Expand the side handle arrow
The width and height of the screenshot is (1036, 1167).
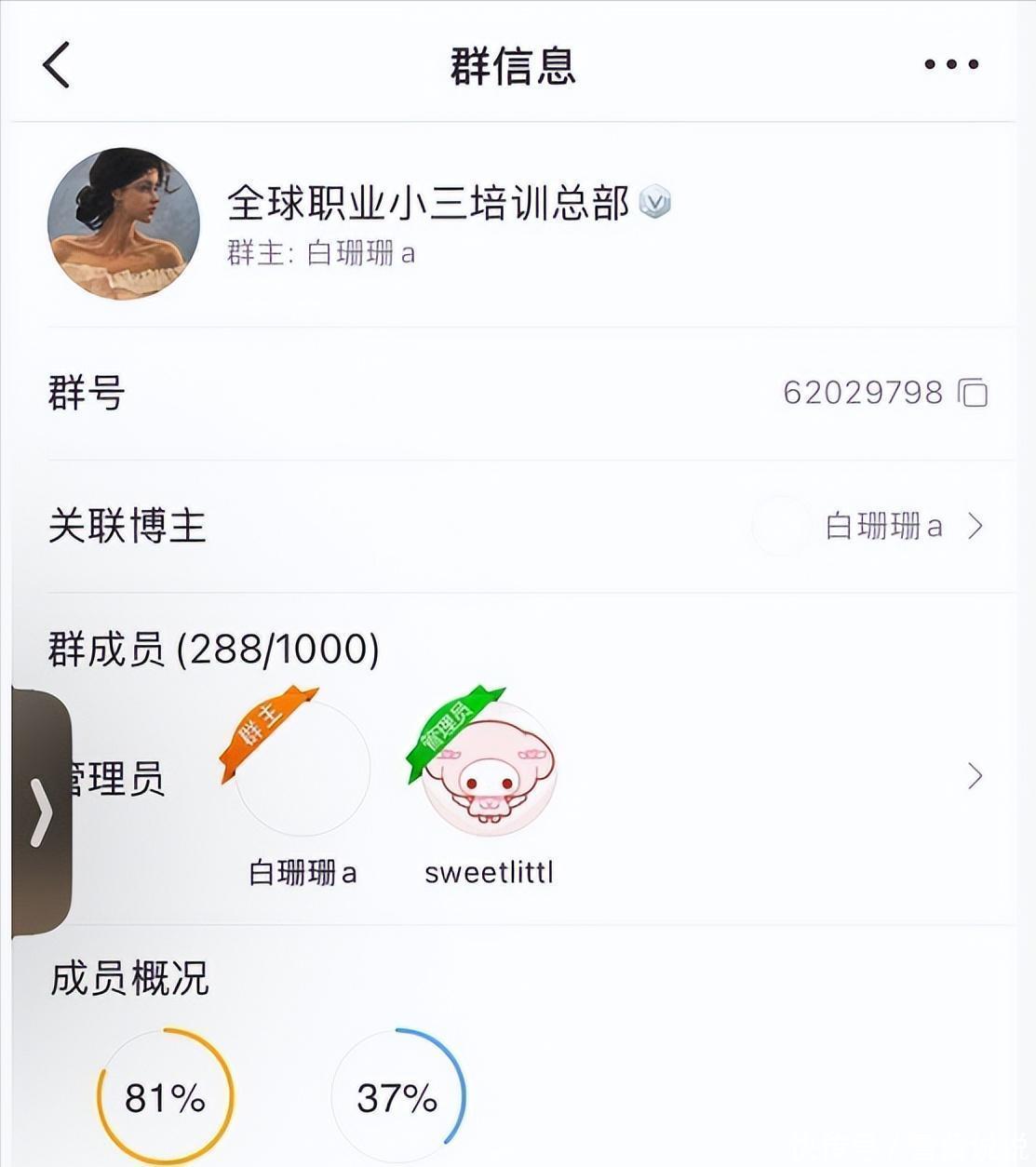[41, 812]
